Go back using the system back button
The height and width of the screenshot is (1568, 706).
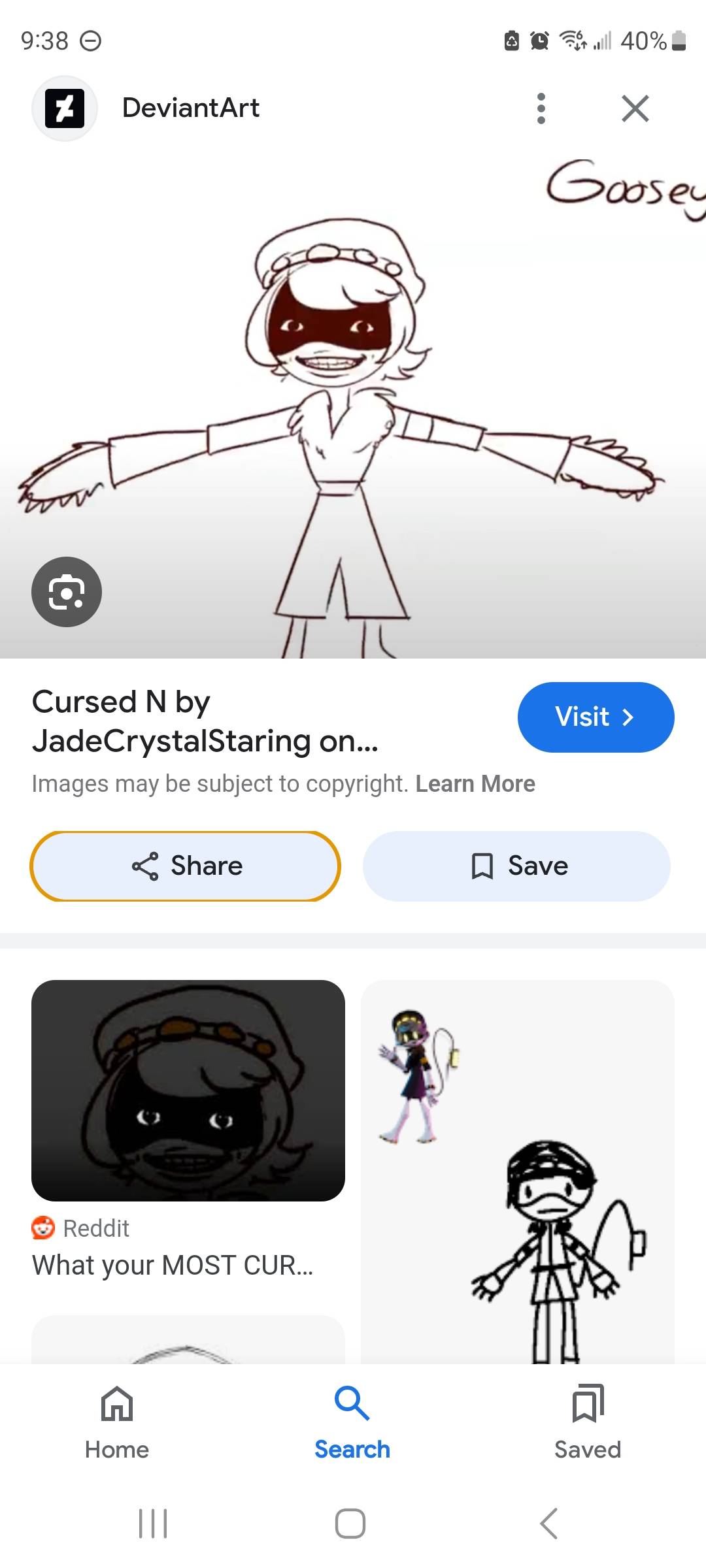coord(549,1524)
